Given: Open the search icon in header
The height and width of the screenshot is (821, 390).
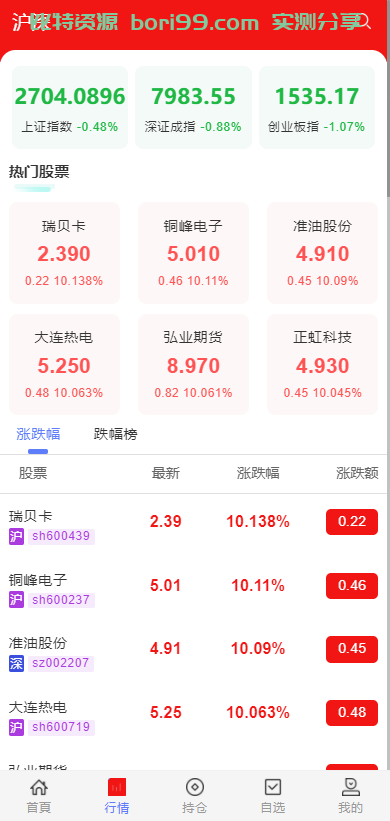Looking at the screenshot, I should click(x=365, y=22).
